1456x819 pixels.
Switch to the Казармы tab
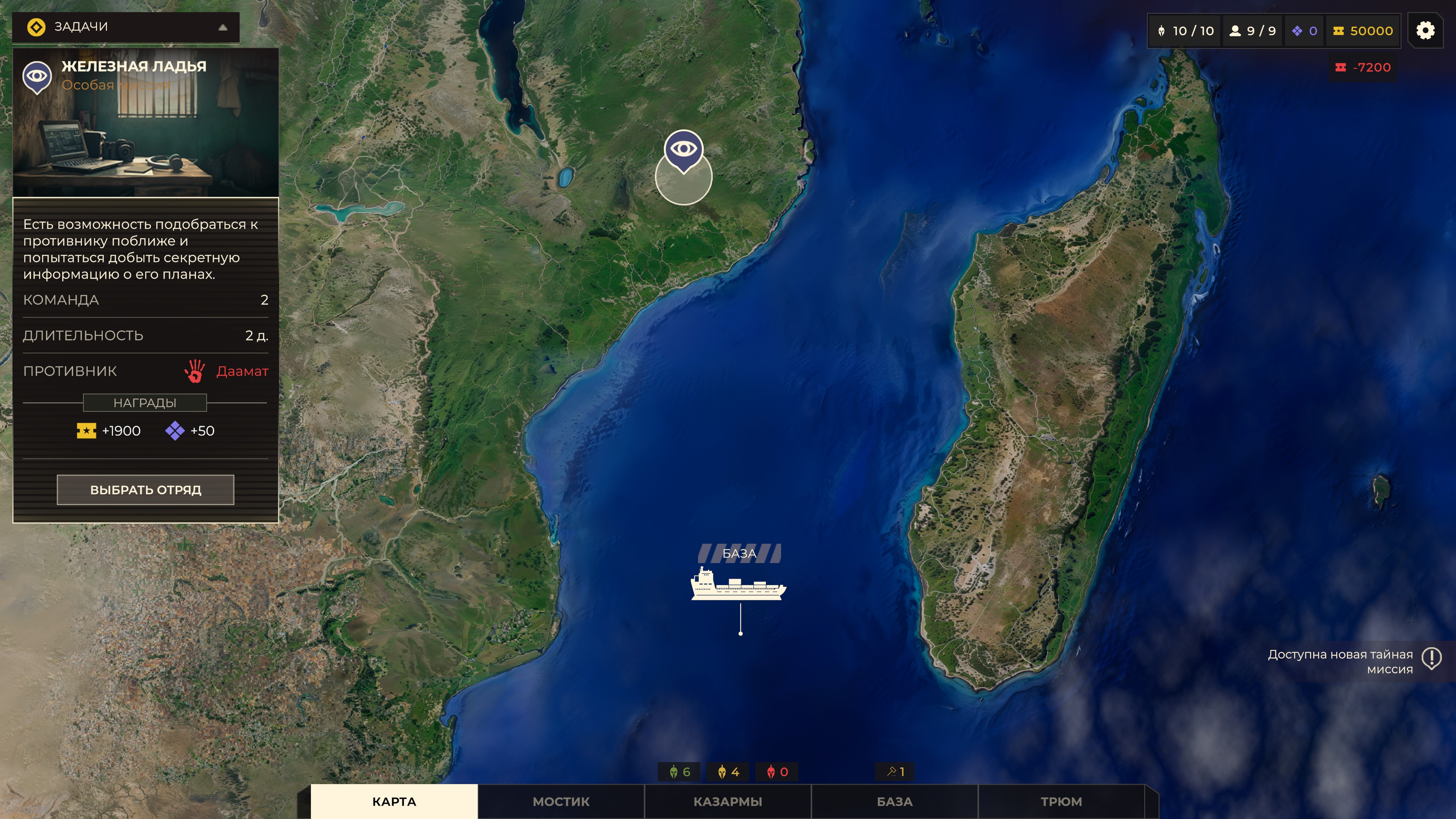(x=728, y=802)
